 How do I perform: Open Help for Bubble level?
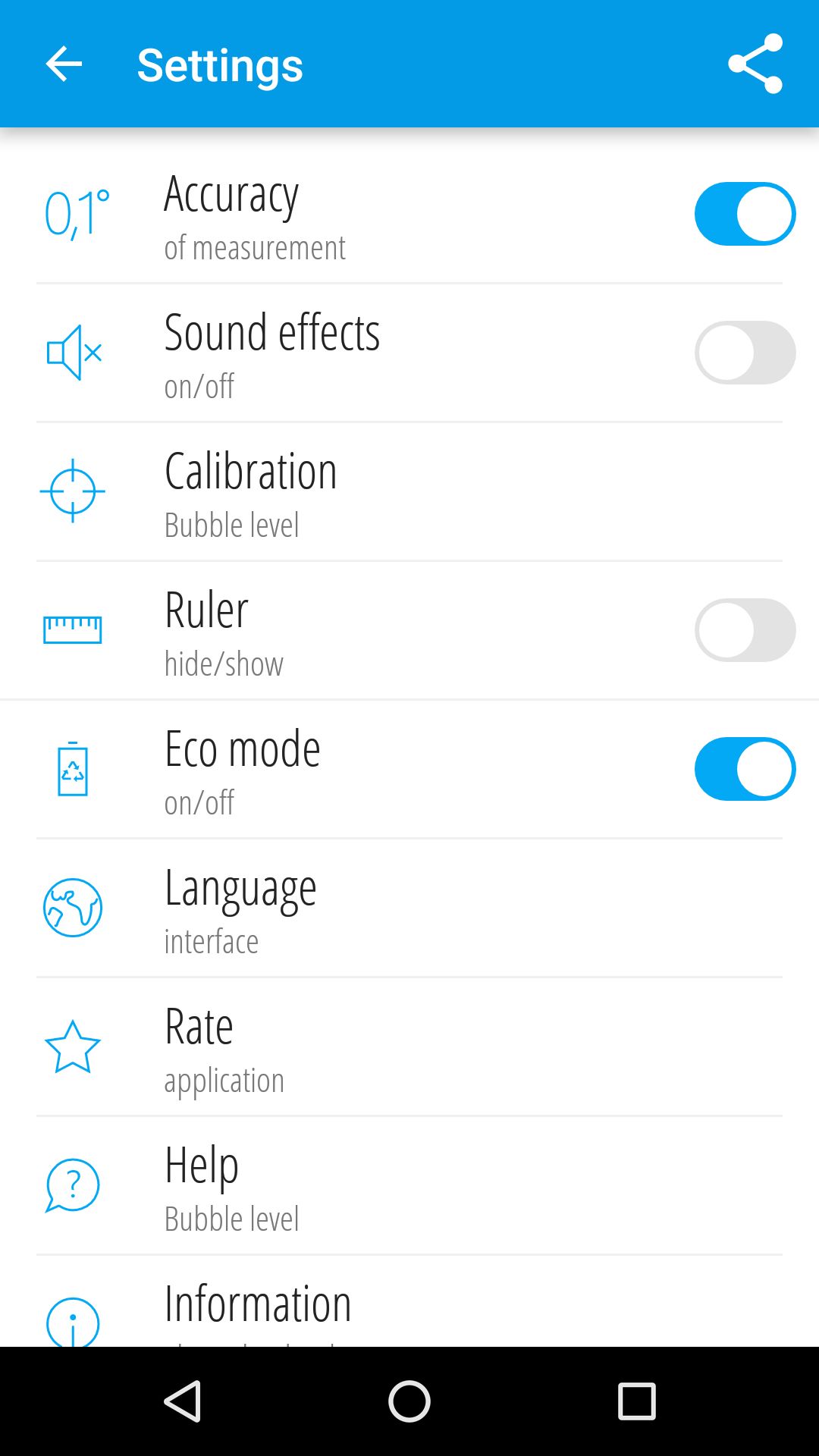409,1185
